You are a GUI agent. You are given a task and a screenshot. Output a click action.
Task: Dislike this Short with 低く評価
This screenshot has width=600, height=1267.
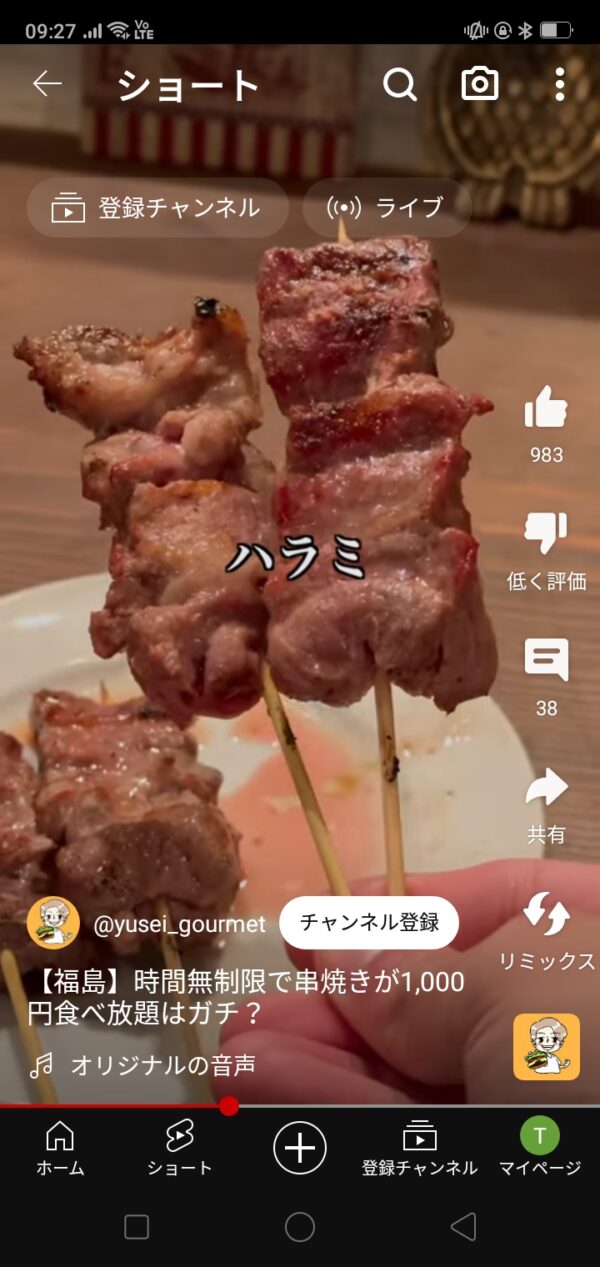click(546, 535)
